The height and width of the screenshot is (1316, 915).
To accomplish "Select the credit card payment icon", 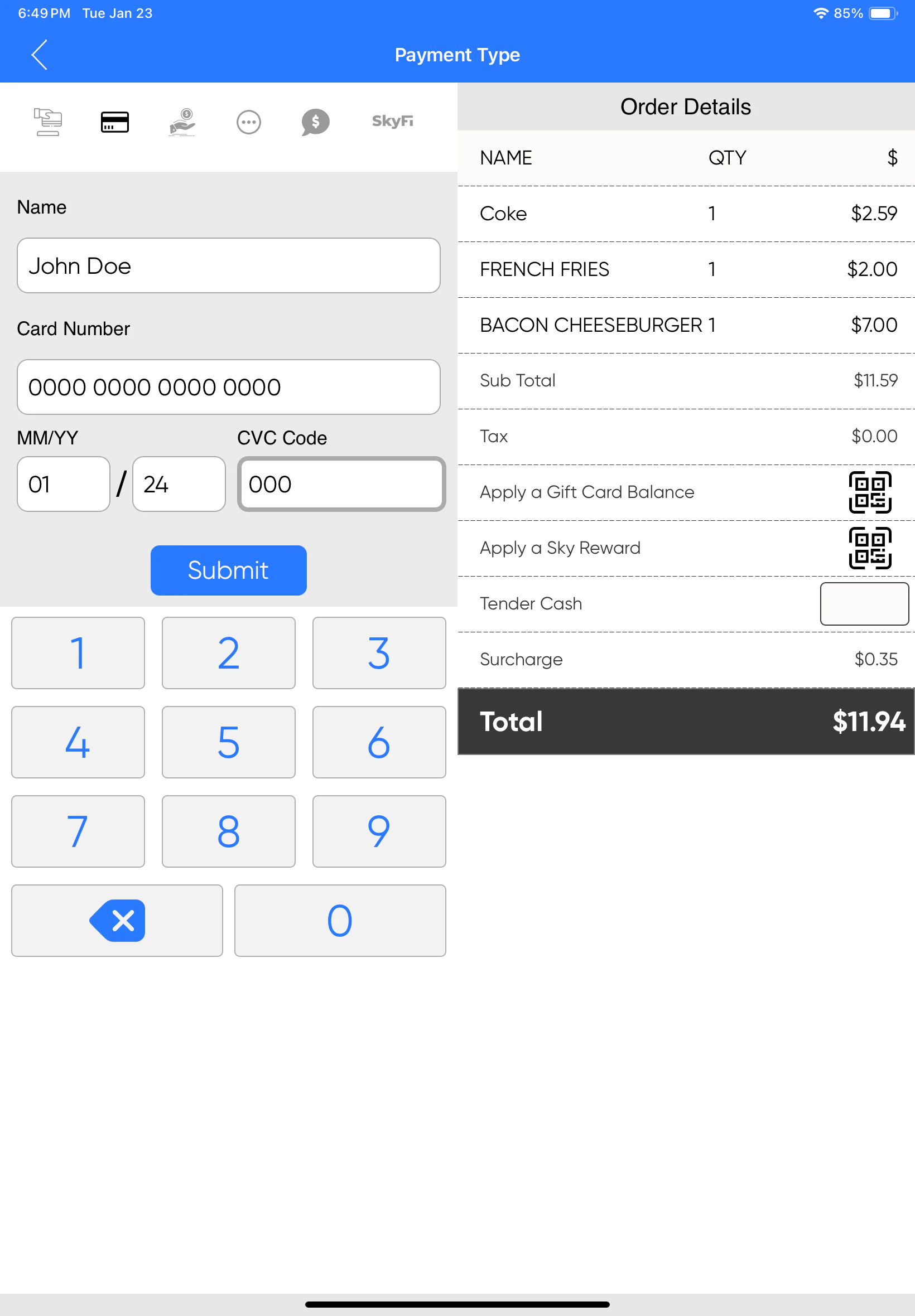I will pos(115,122).
